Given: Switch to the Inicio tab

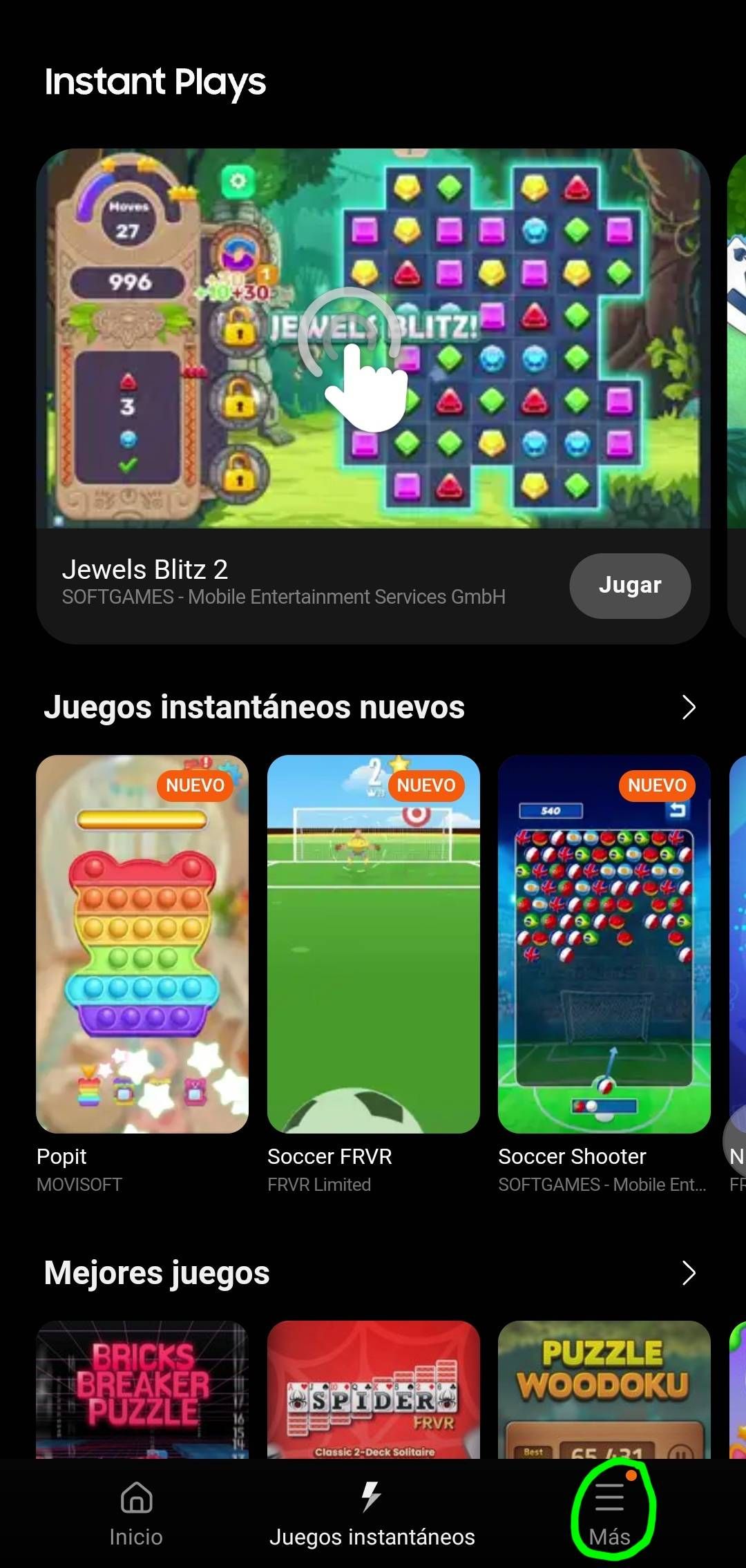Looking at the screenshot, I should 136,1513.
